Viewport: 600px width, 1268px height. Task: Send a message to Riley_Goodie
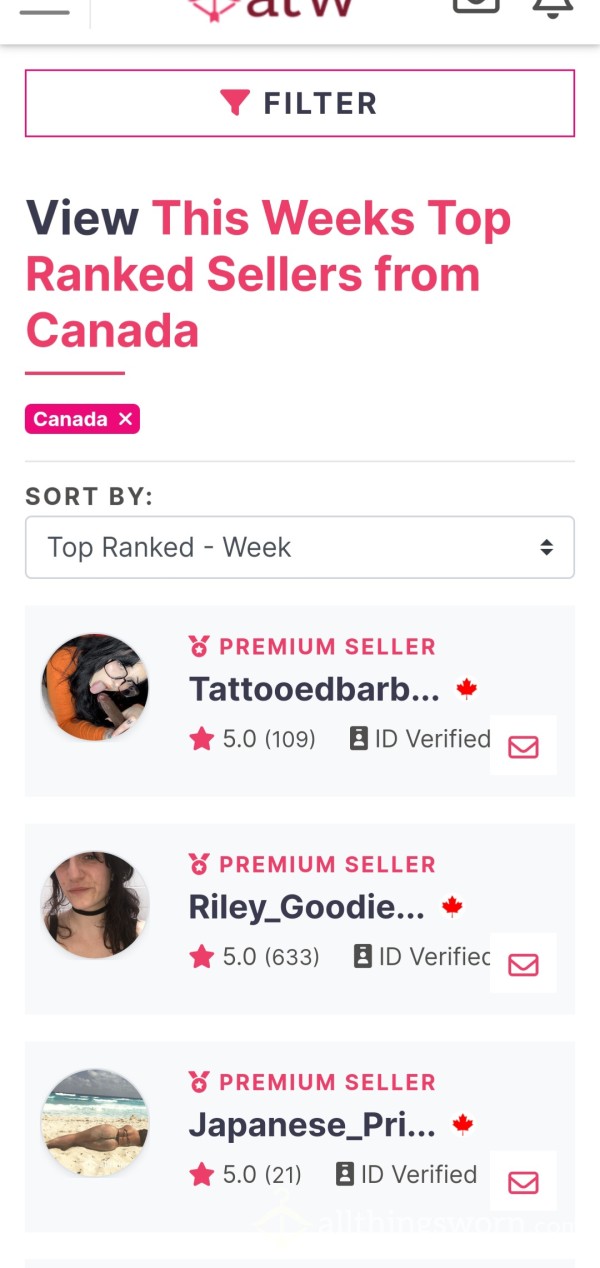pyautogui.click(x=523, y=964)
